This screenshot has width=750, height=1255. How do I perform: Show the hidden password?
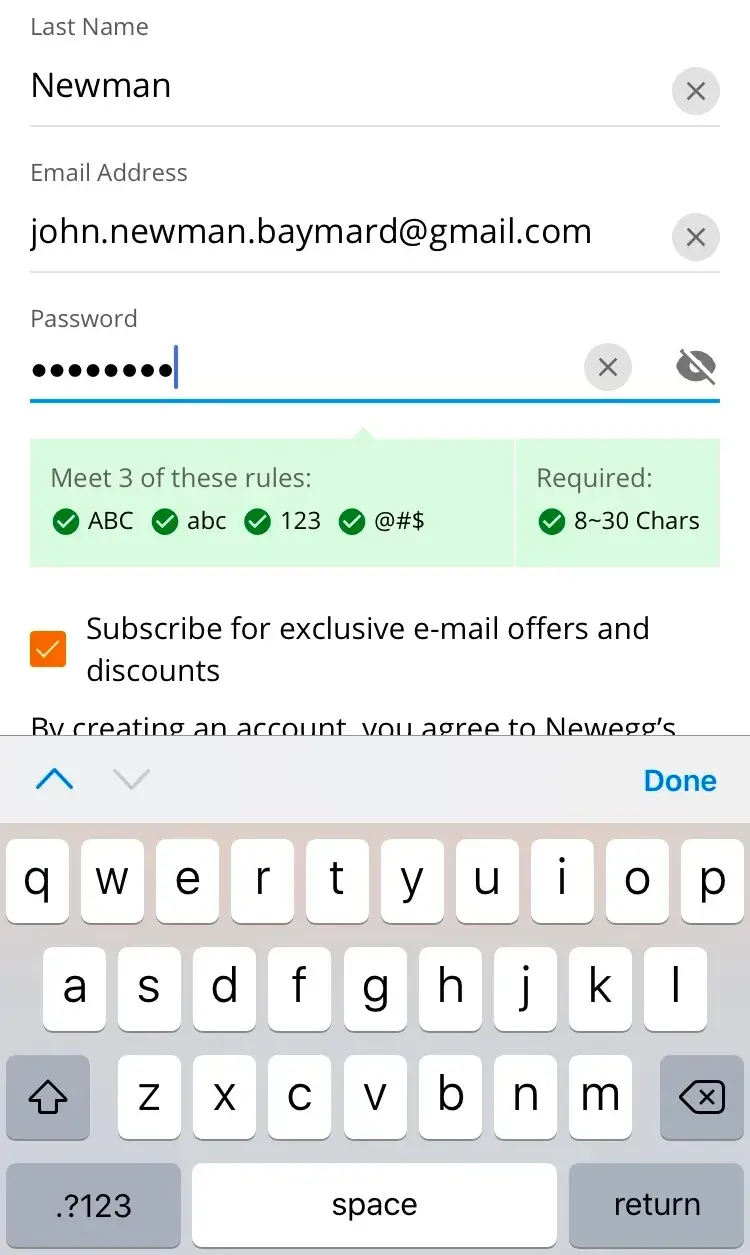tap(696, 368)
